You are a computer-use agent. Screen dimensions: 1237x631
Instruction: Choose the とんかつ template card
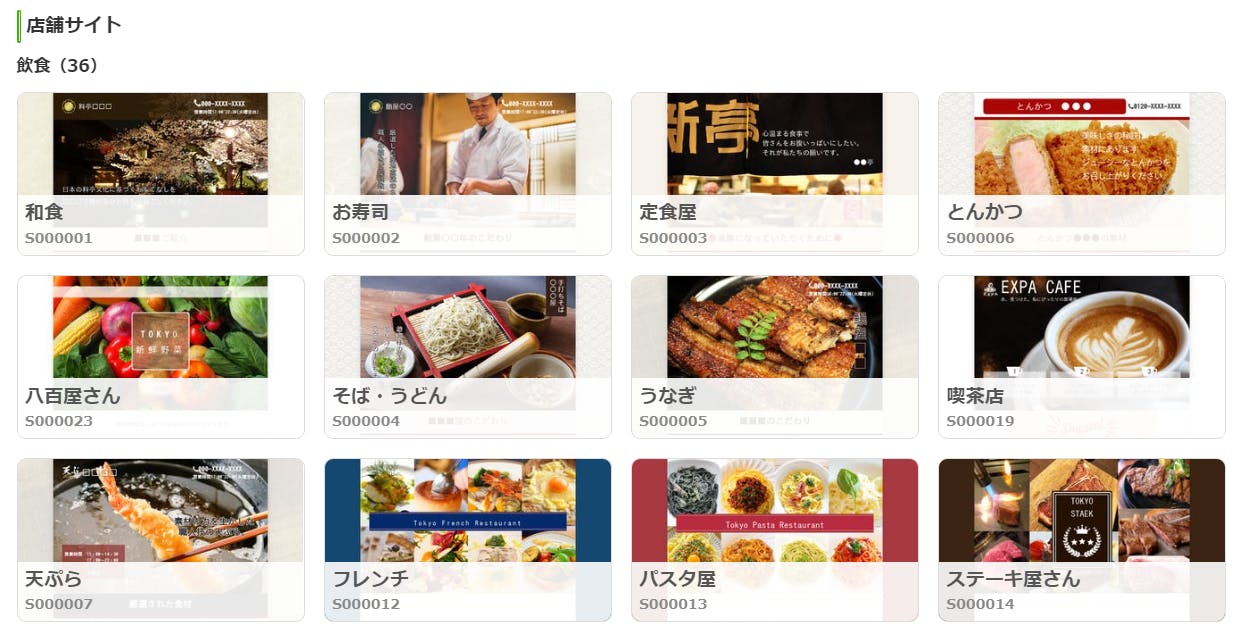click(x=1081, y=173)
